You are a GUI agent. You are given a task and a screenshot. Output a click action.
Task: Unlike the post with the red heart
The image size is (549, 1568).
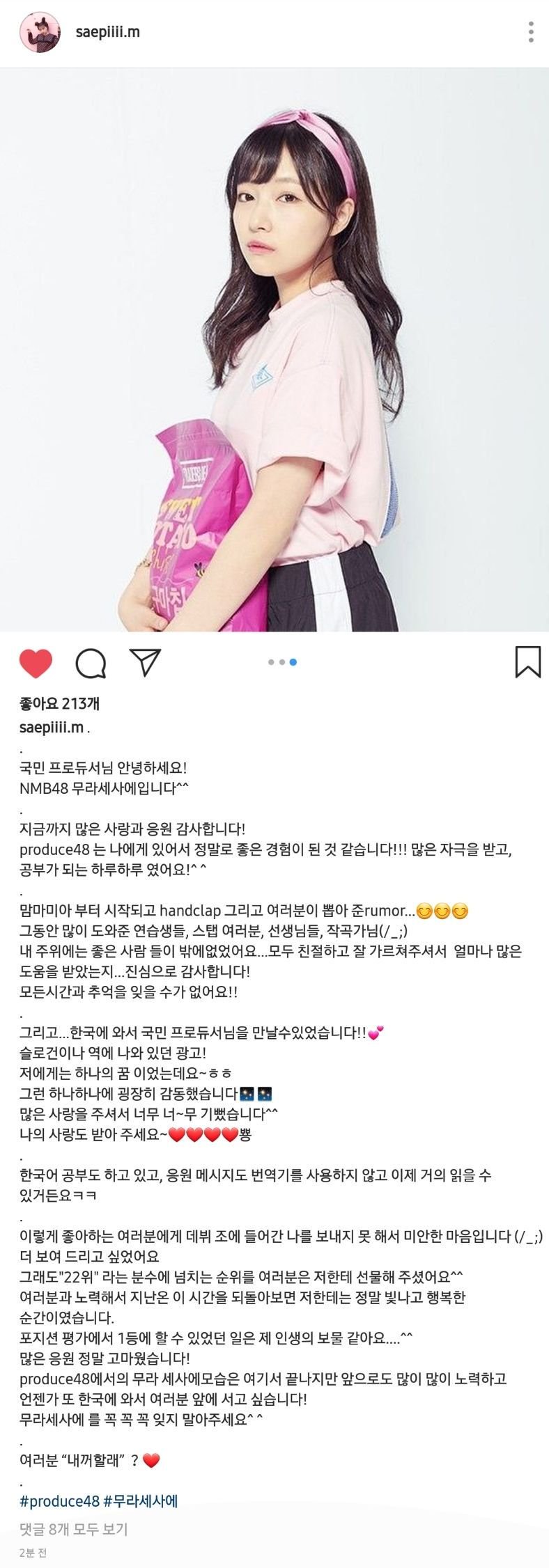pos(36,663)
